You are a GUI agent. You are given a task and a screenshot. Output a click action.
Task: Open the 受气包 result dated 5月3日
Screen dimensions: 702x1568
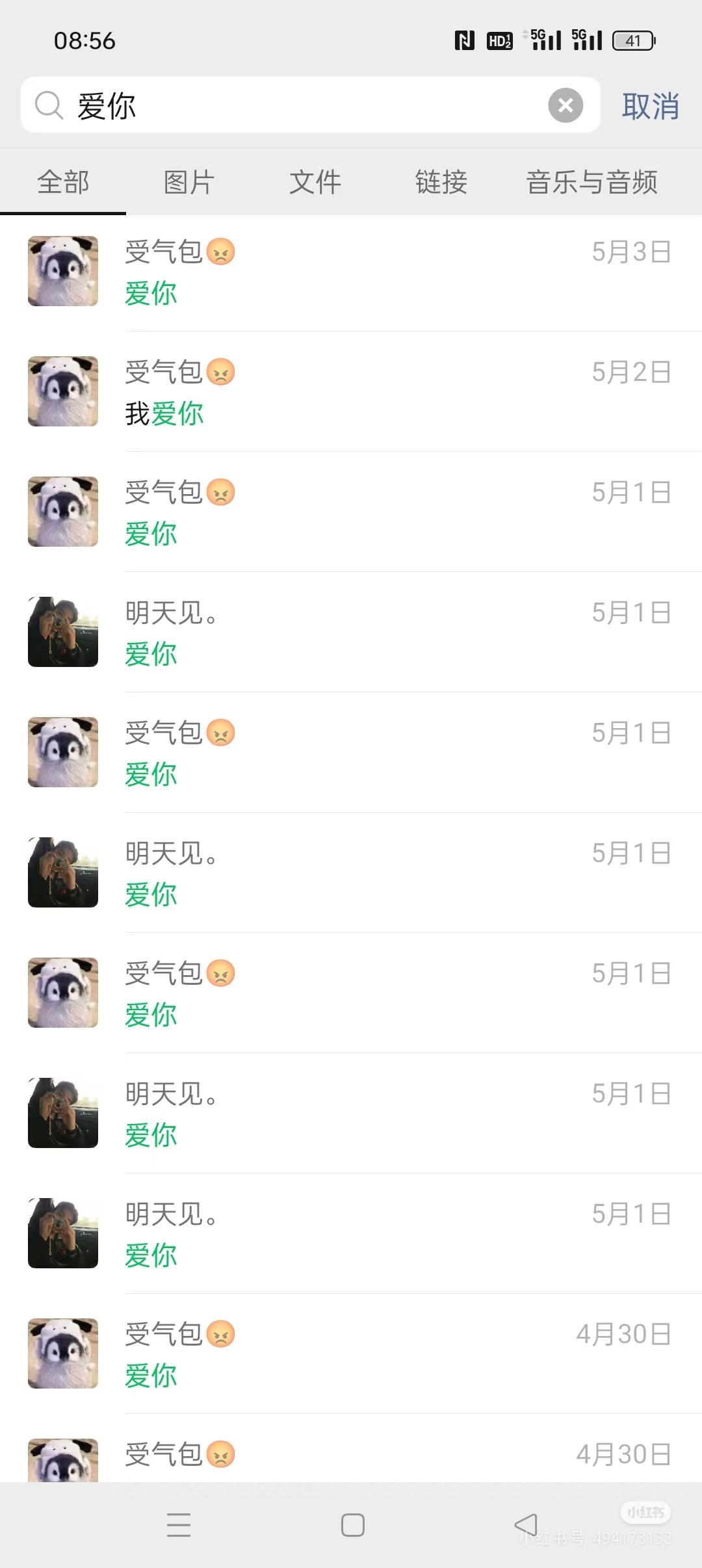click(x=351, y=272)
